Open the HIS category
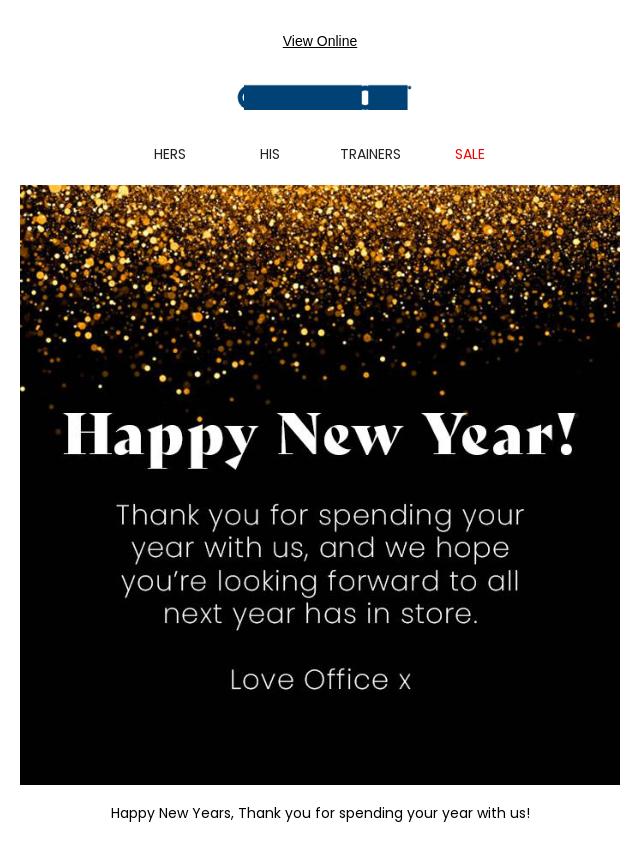Image resolution: width=640 pixels, height=854 pixels. pos(269,154)
